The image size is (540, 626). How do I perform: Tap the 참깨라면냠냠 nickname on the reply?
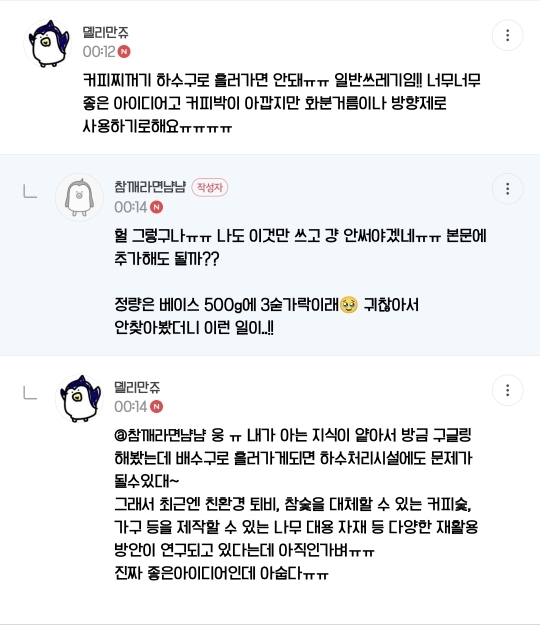(150, 187)
